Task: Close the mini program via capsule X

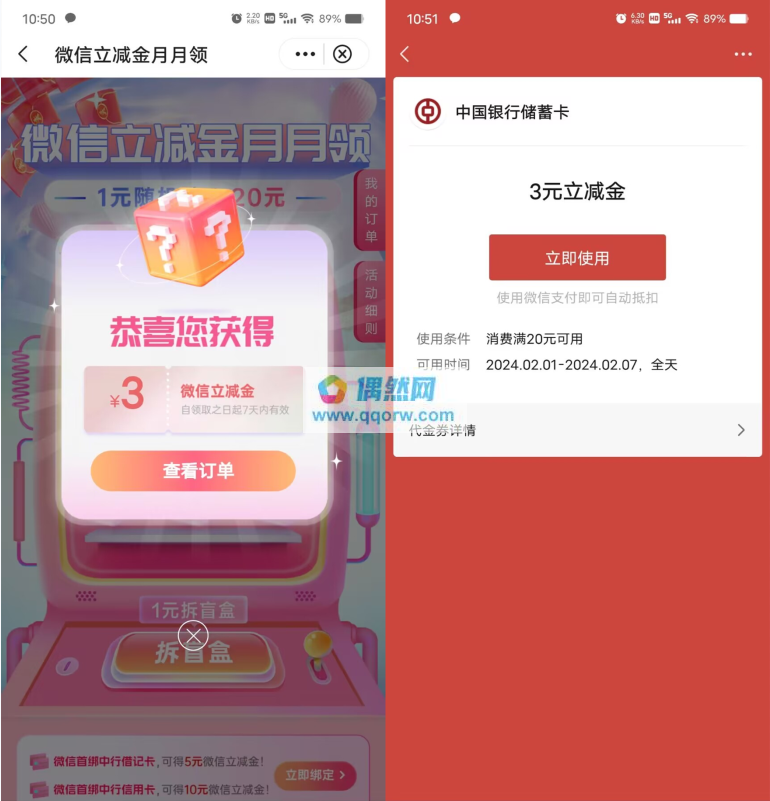Action: point(342,54)
